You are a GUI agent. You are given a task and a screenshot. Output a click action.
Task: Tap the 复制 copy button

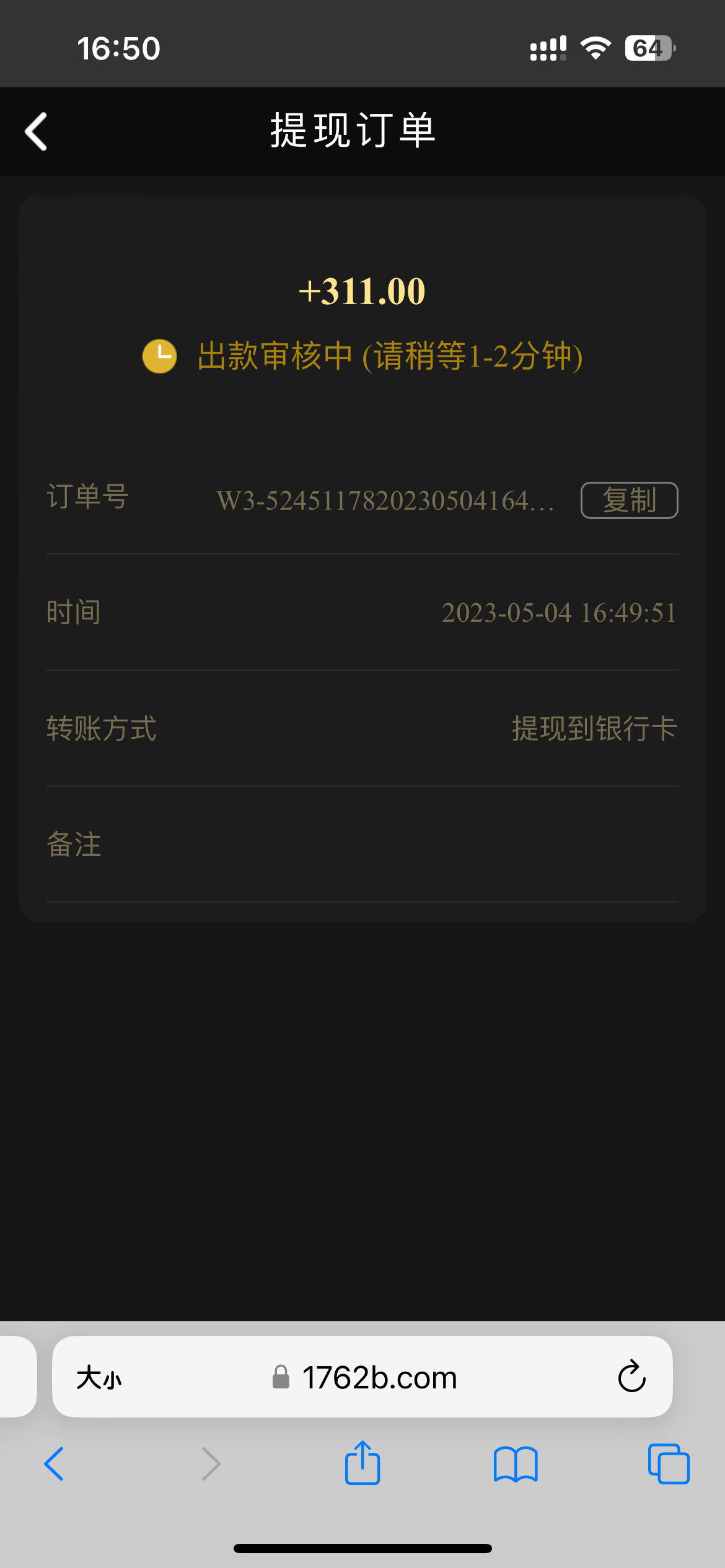628,500
